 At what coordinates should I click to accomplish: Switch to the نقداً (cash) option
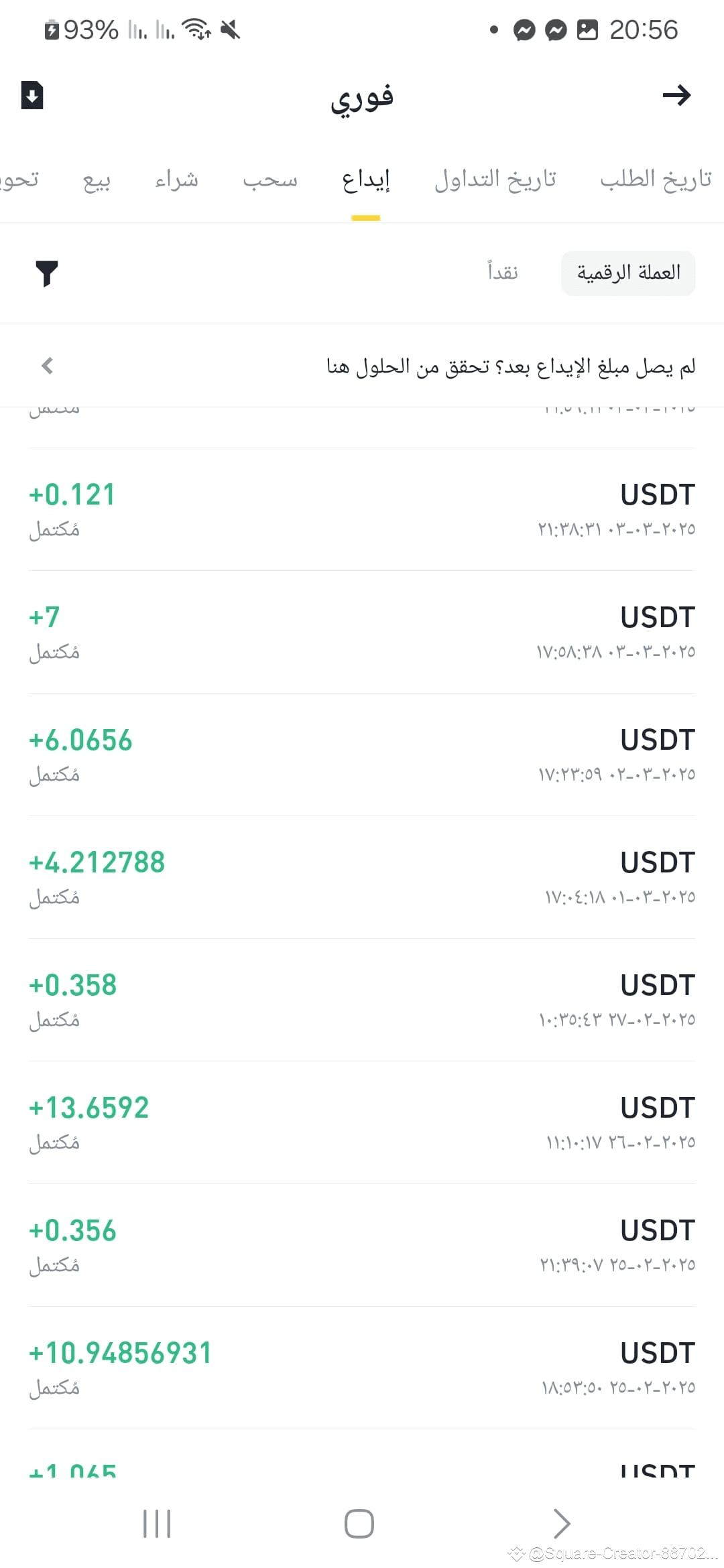pyautogui.click(x=503, y=273)
